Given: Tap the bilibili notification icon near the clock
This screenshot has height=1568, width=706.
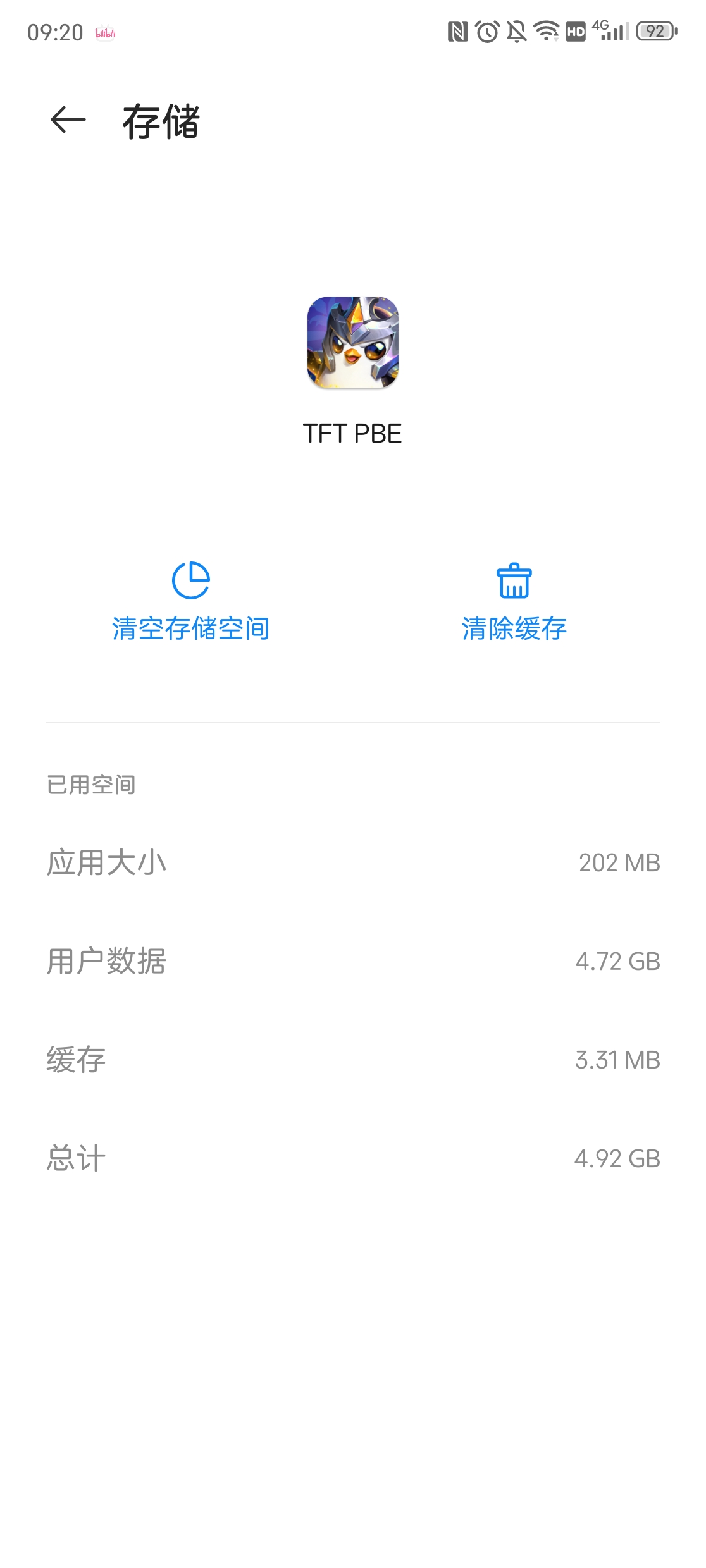Looking at the screenshot, I should tap(106, 33).
